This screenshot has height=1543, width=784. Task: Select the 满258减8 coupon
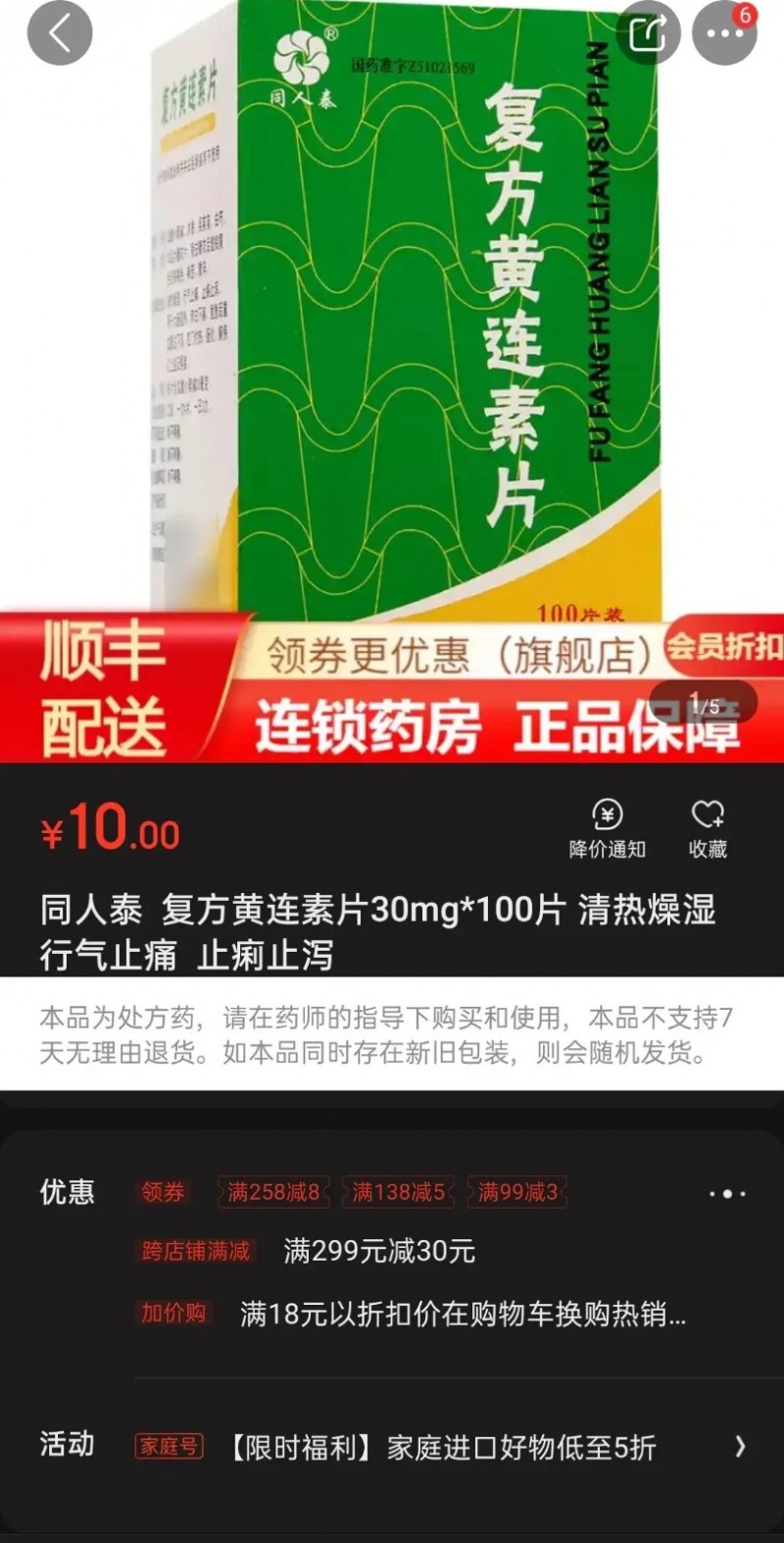point(273,1192)
